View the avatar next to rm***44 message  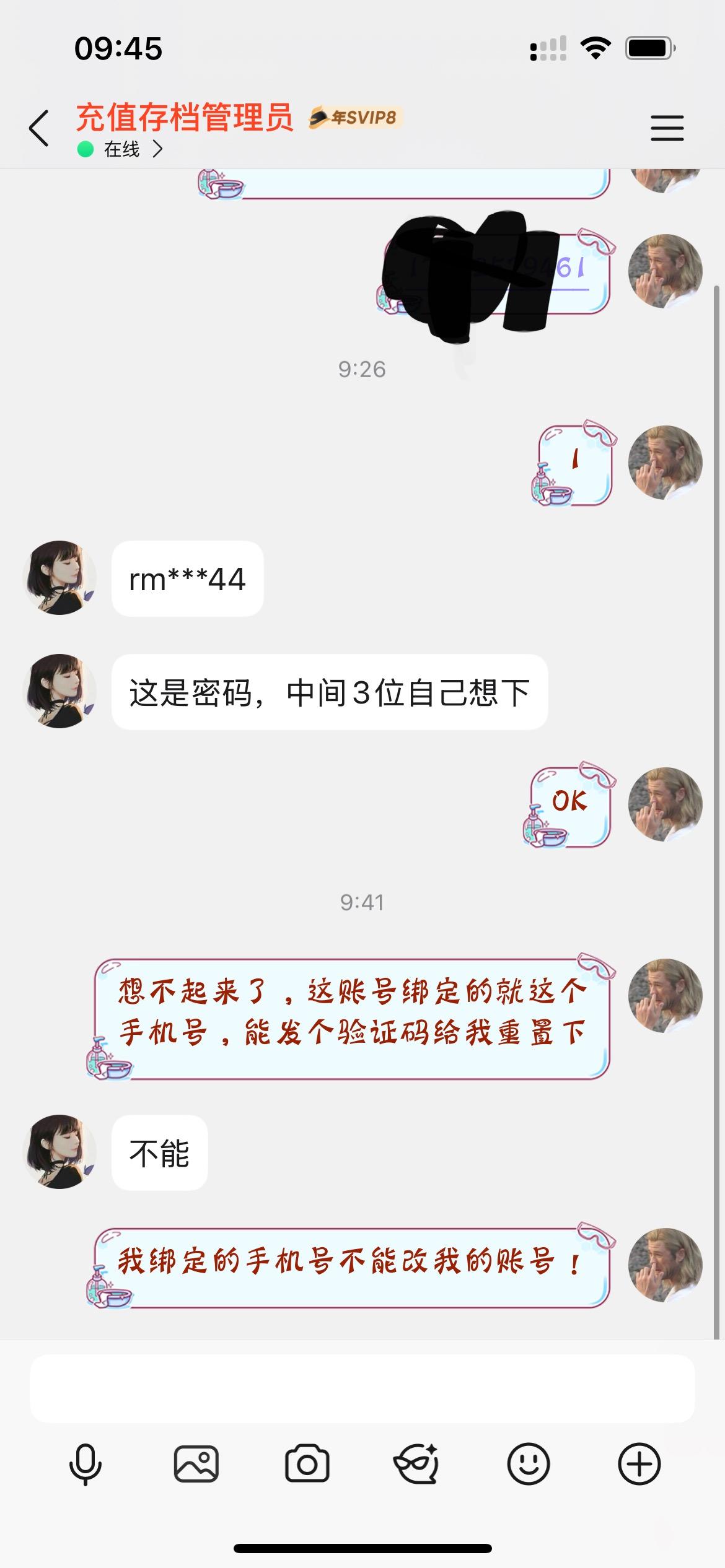point(59,578)
